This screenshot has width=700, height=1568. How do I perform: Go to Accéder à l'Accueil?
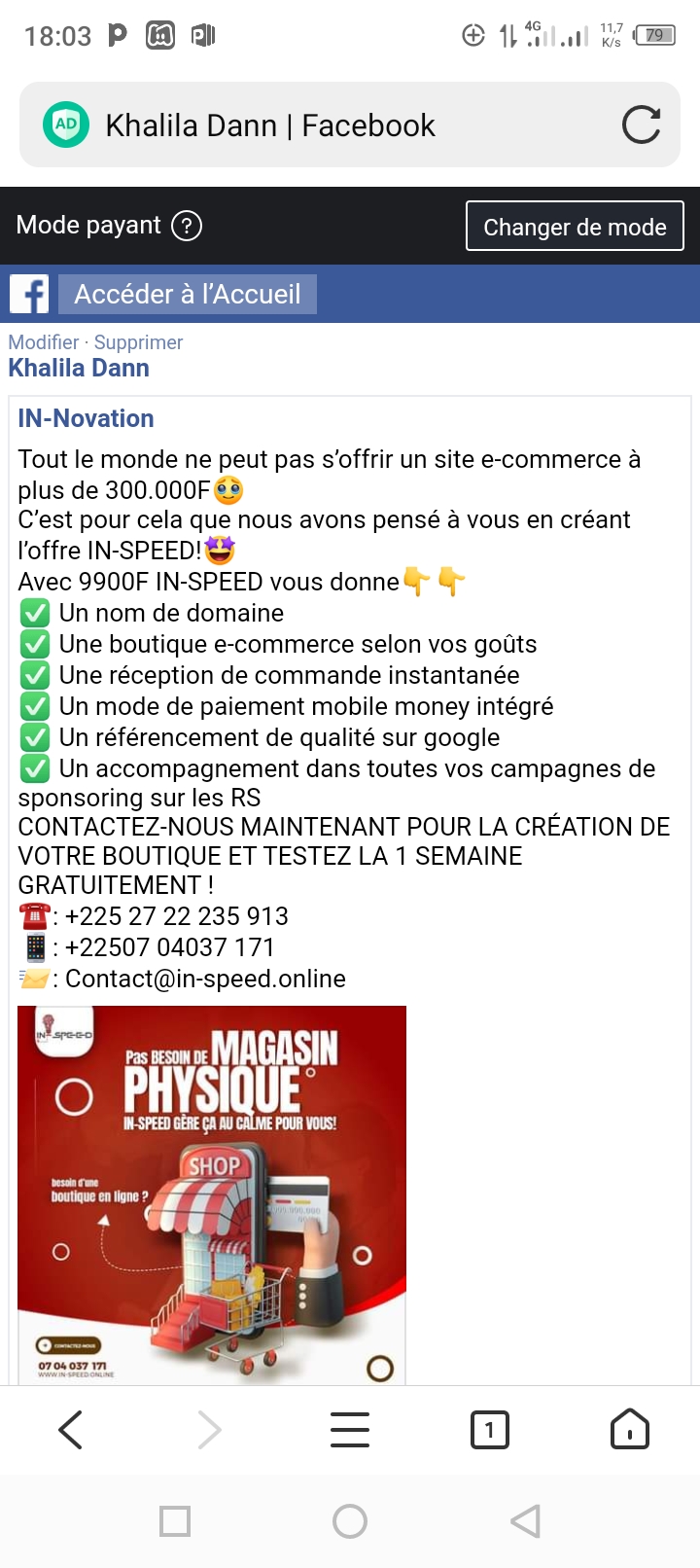[188, 294]
